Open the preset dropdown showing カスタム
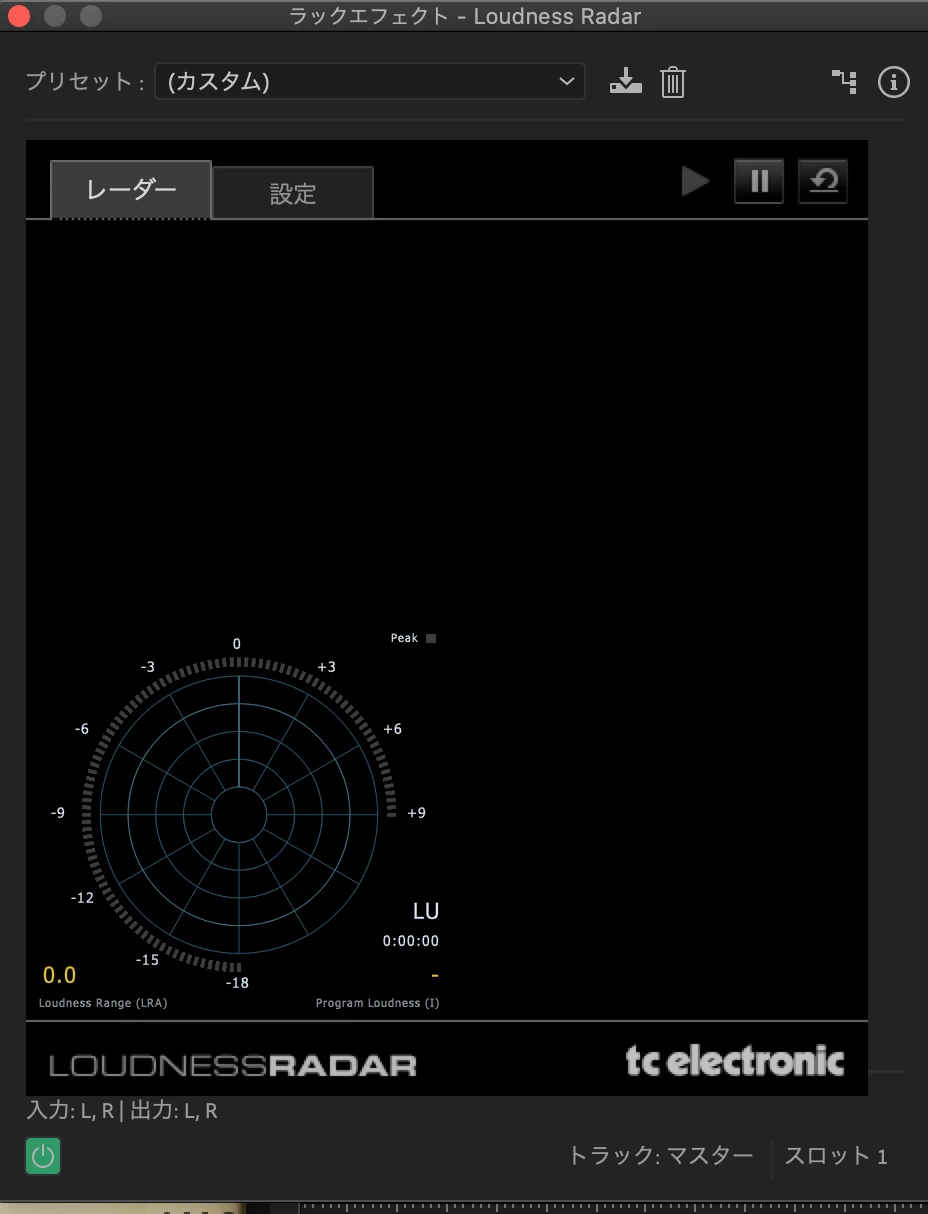 [x=369, y=82]
